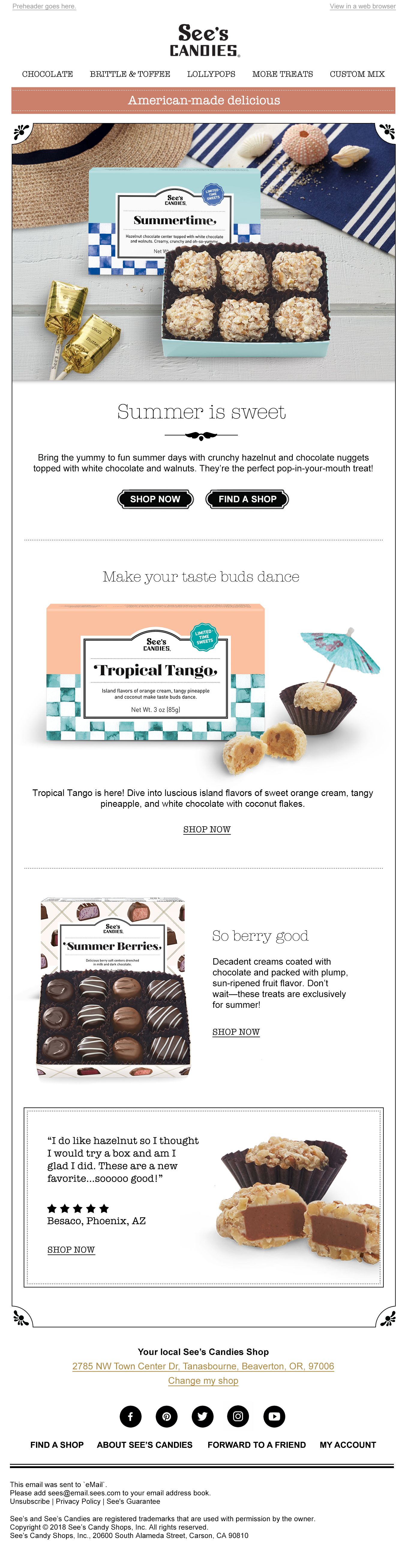Go to Brittle & Toffee

coord(130,74)
